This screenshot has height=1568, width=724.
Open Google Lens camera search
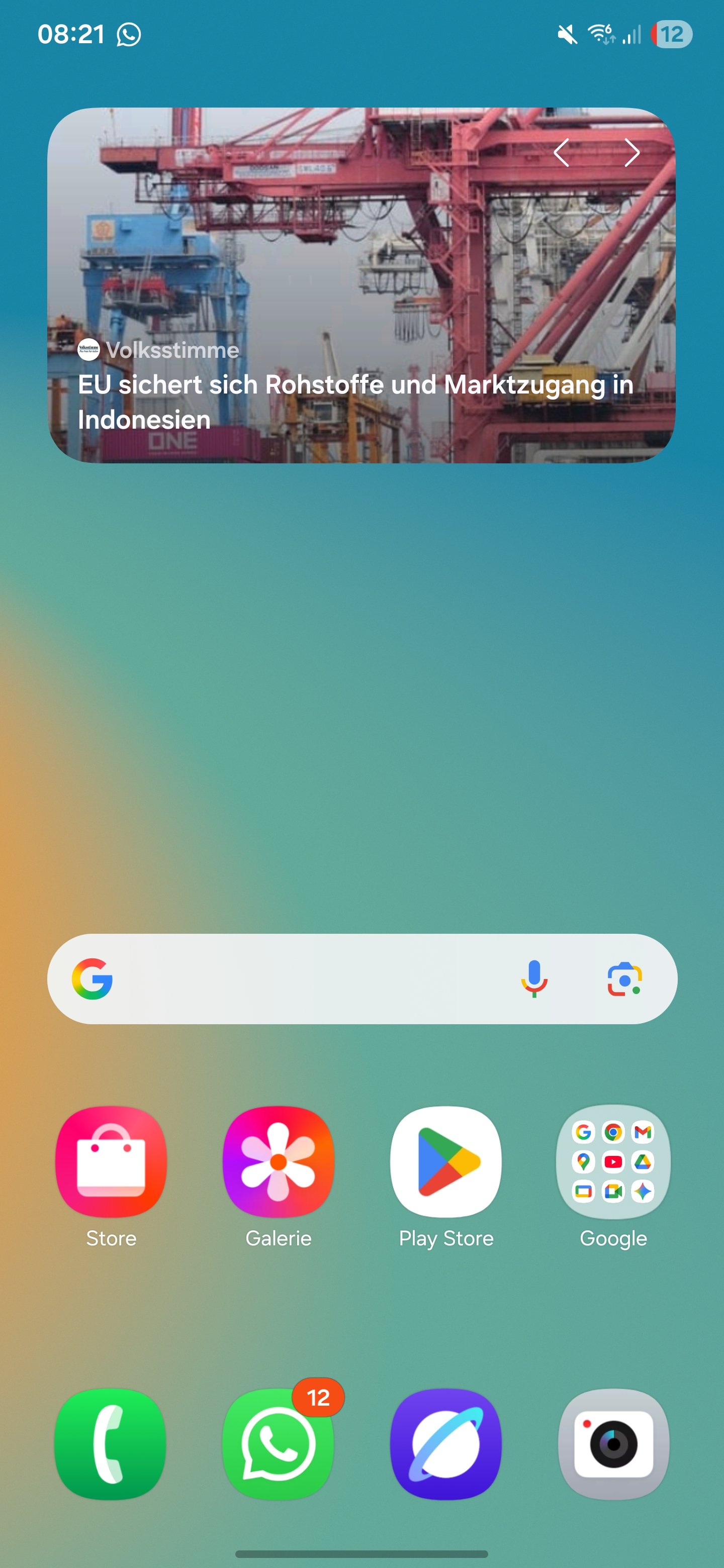tap(624, 979)
